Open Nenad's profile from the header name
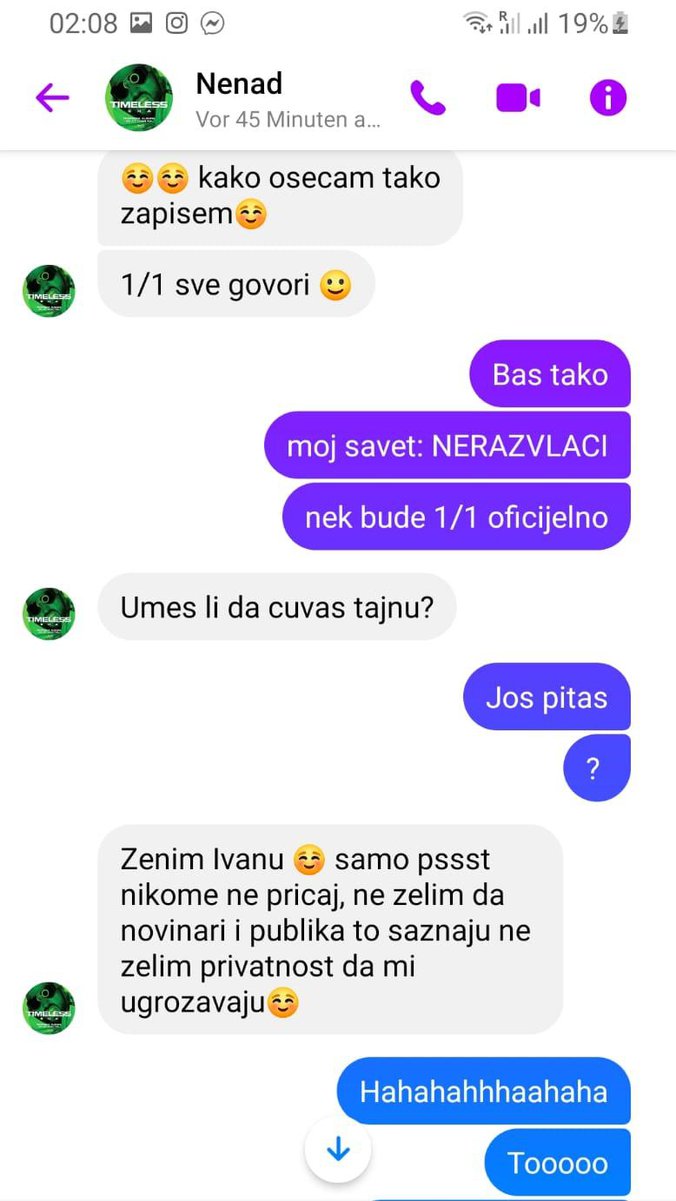 [240, 84]
